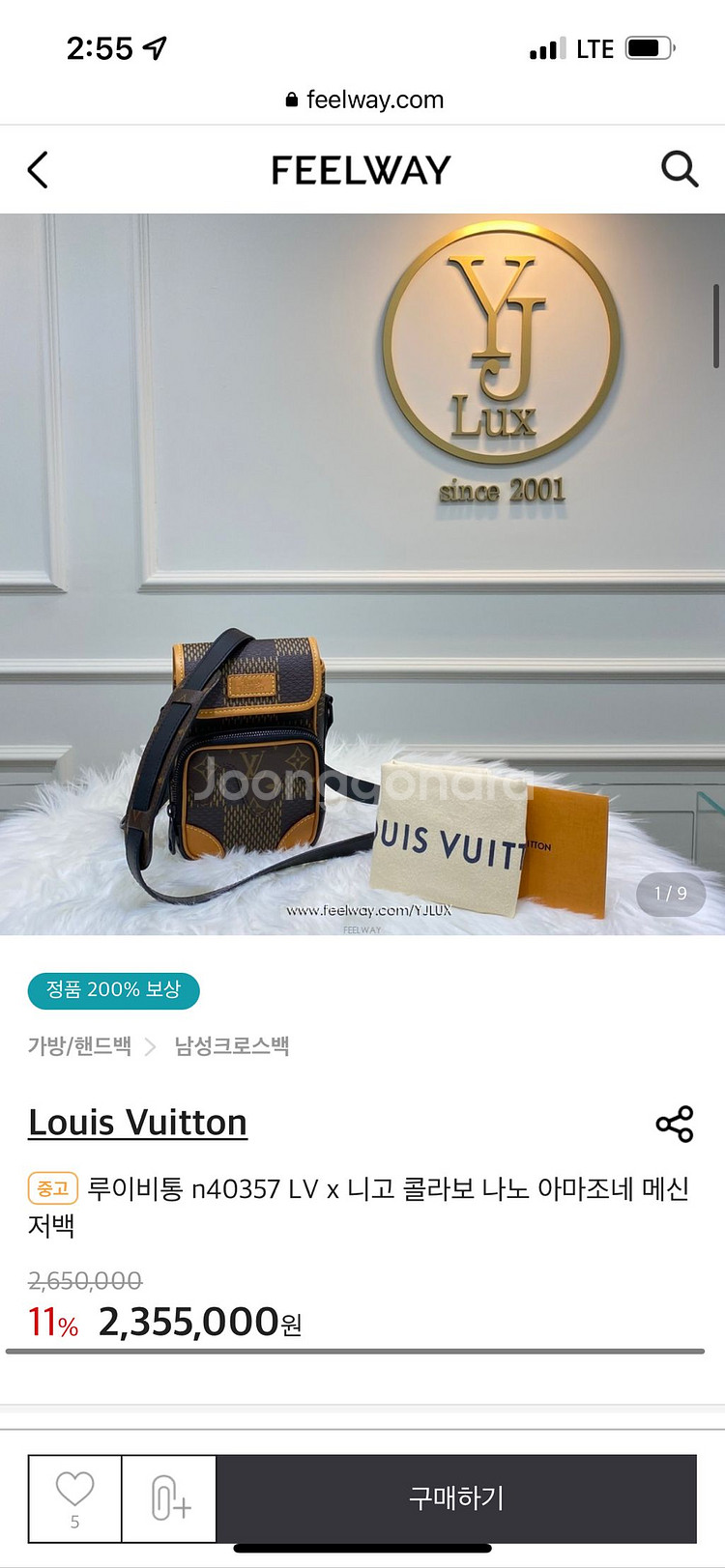The height and width of the screenshot is (1568, 725).
Task: Tap 구매하기 to buy the item
Action: coord(456,1498)
